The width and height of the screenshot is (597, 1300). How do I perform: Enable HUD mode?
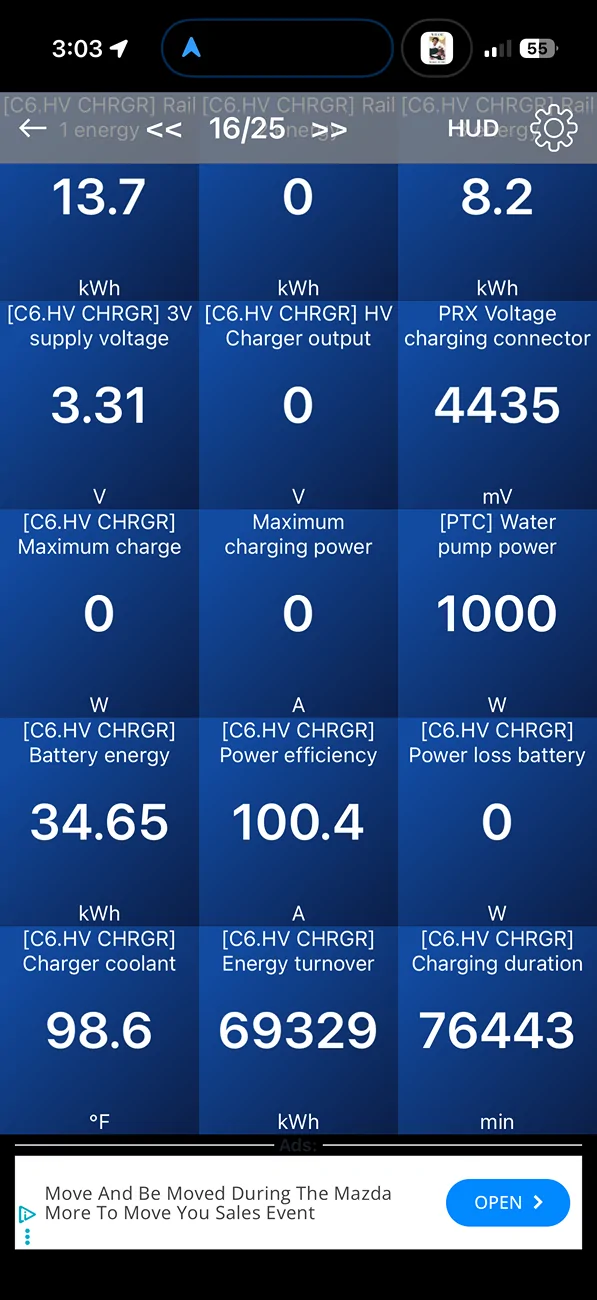pyautogui.click(x=473, y=128)
